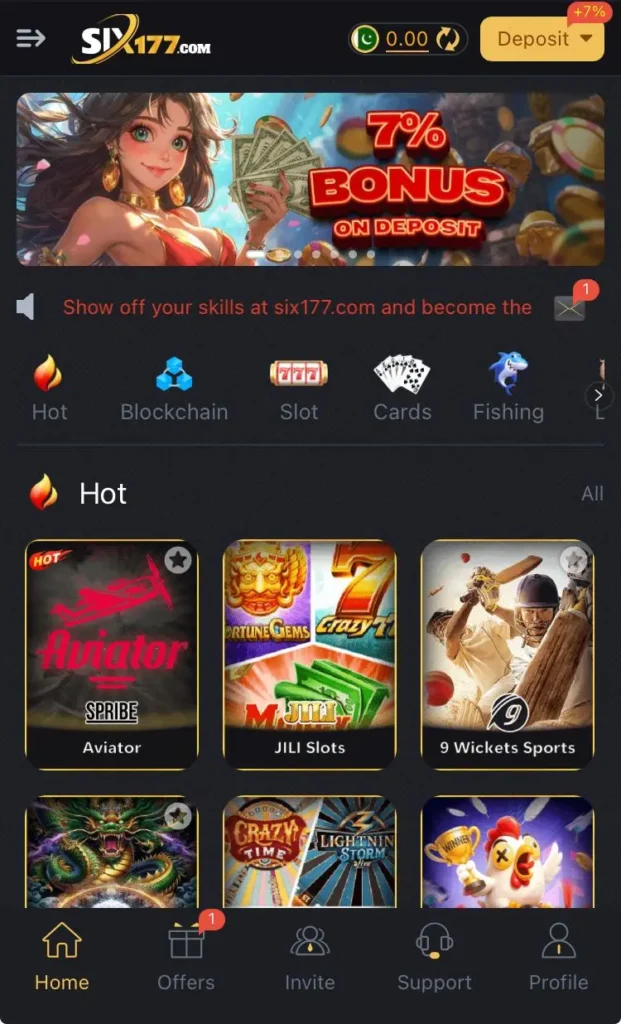Select the Blockchain category
Screen dimensions: 621x1024
pos(174,389)
